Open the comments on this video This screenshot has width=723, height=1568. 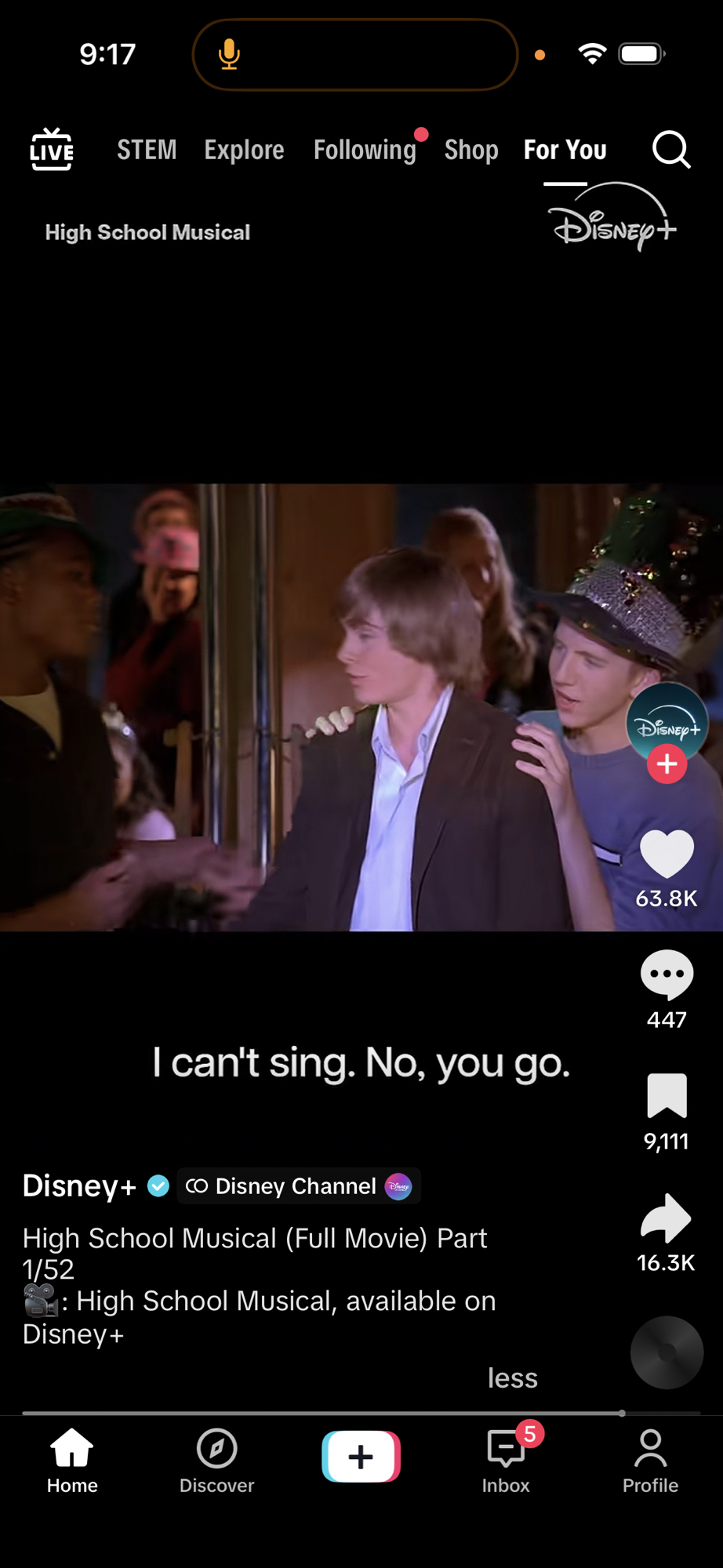click(667, 975)
